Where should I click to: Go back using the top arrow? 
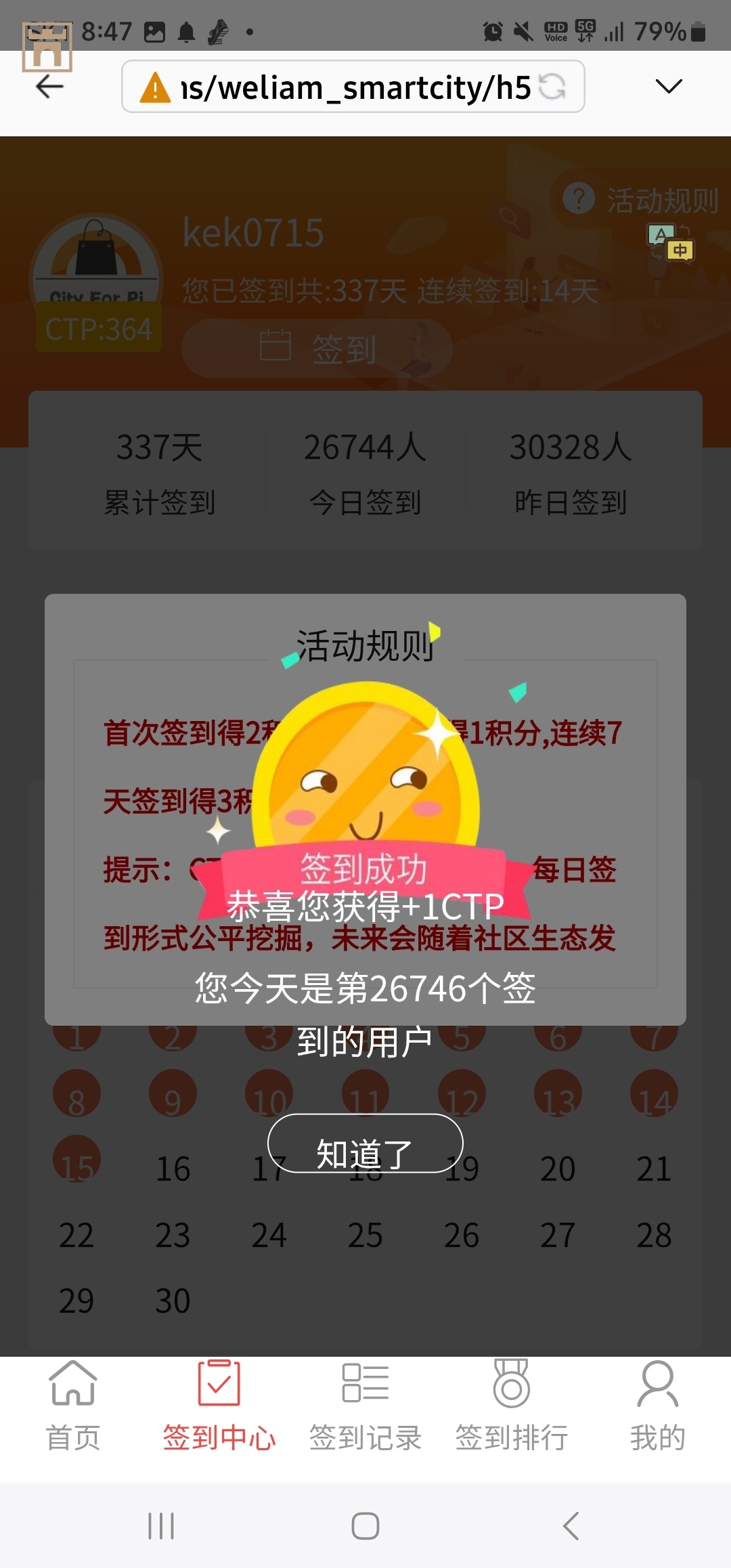(x=49, y=87)
